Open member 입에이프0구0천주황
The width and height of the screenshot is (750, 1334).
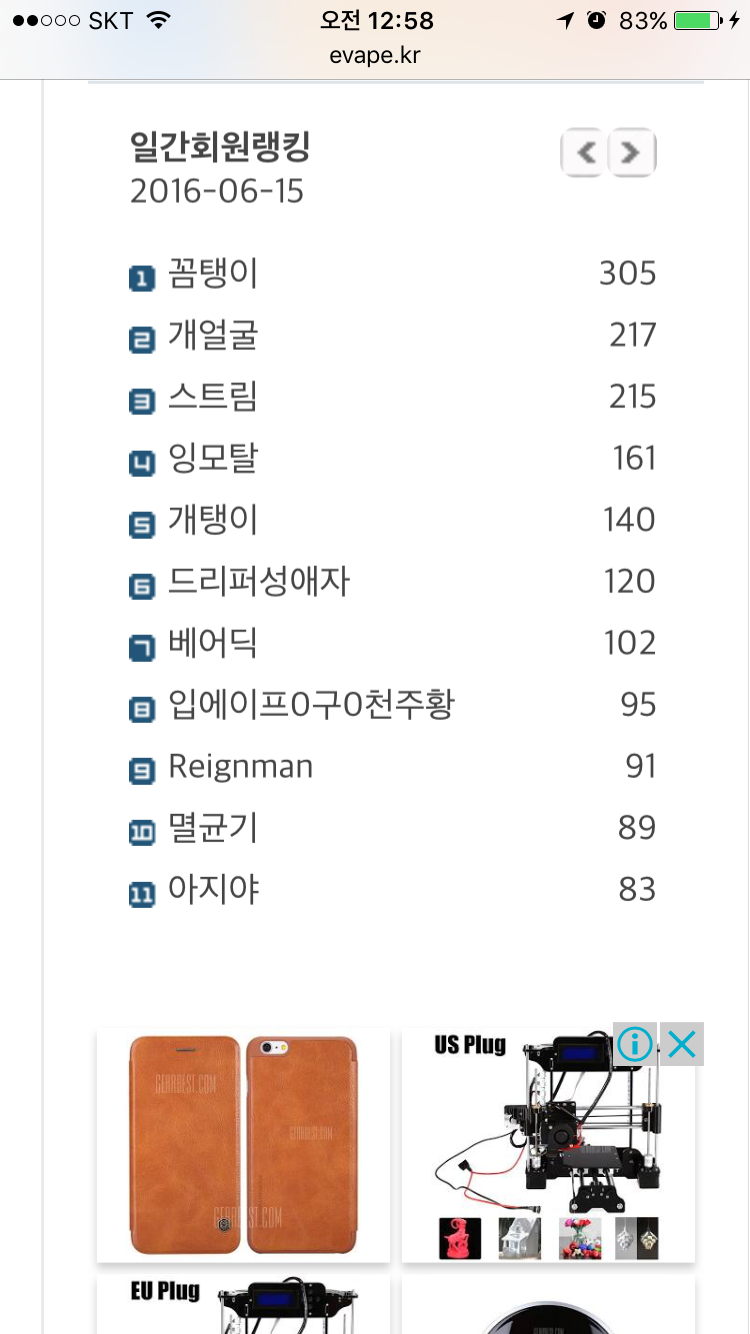click(311, 705)
